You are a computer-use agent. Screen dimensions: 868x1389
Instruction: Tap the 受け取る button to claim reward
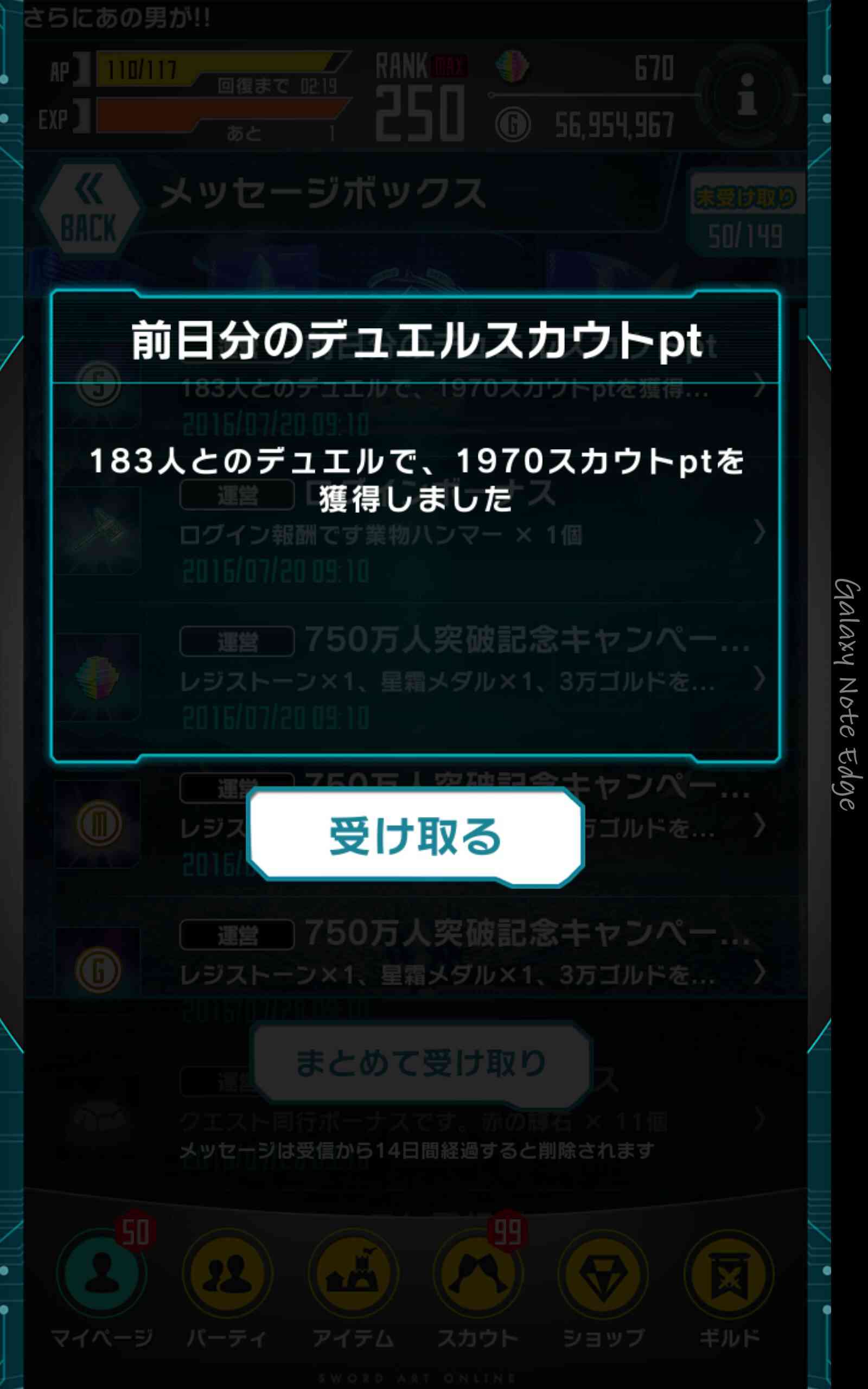(x=416, y=837)
